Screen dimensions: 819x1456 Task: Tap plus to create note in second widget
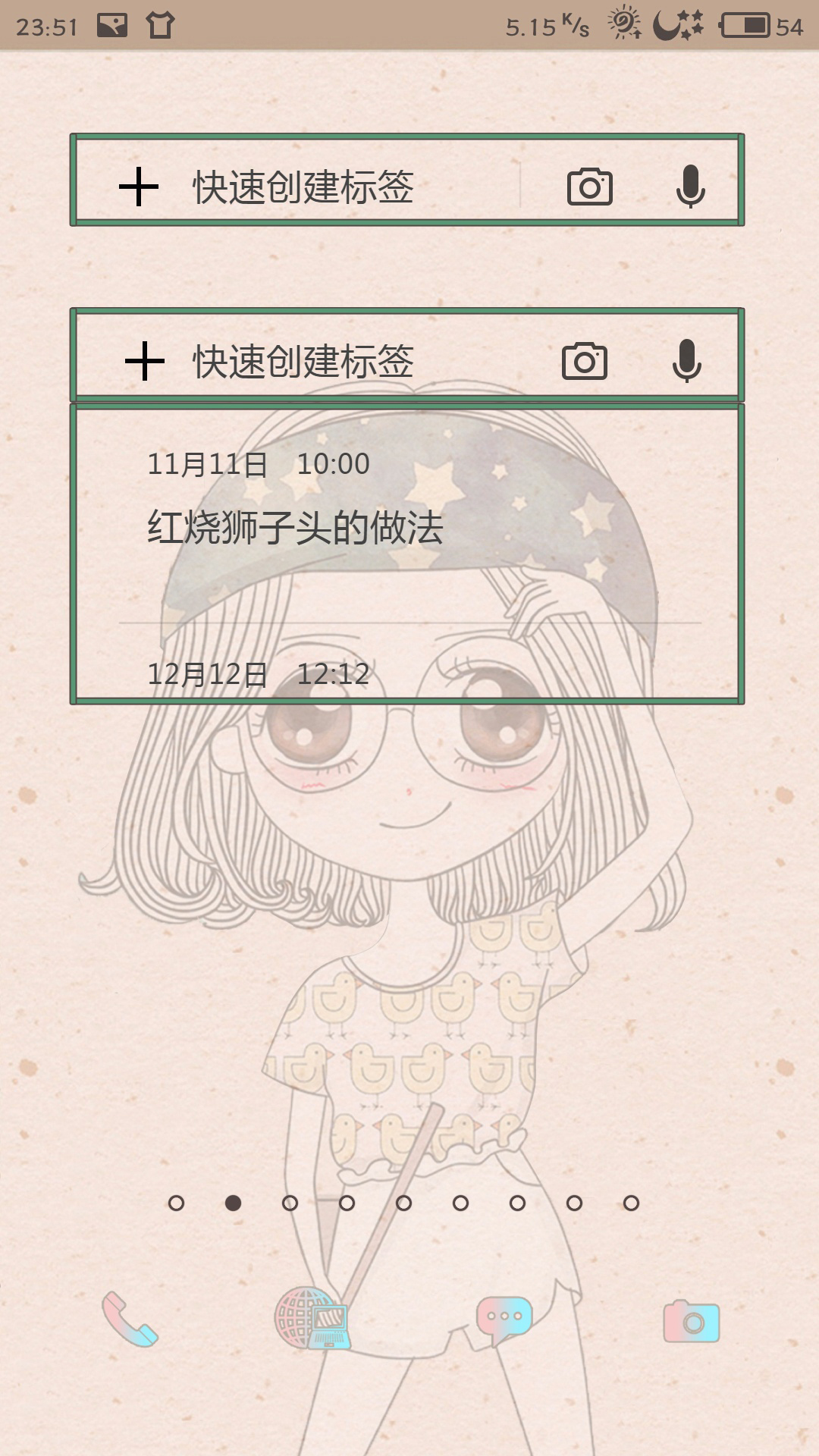coord(144,361)
